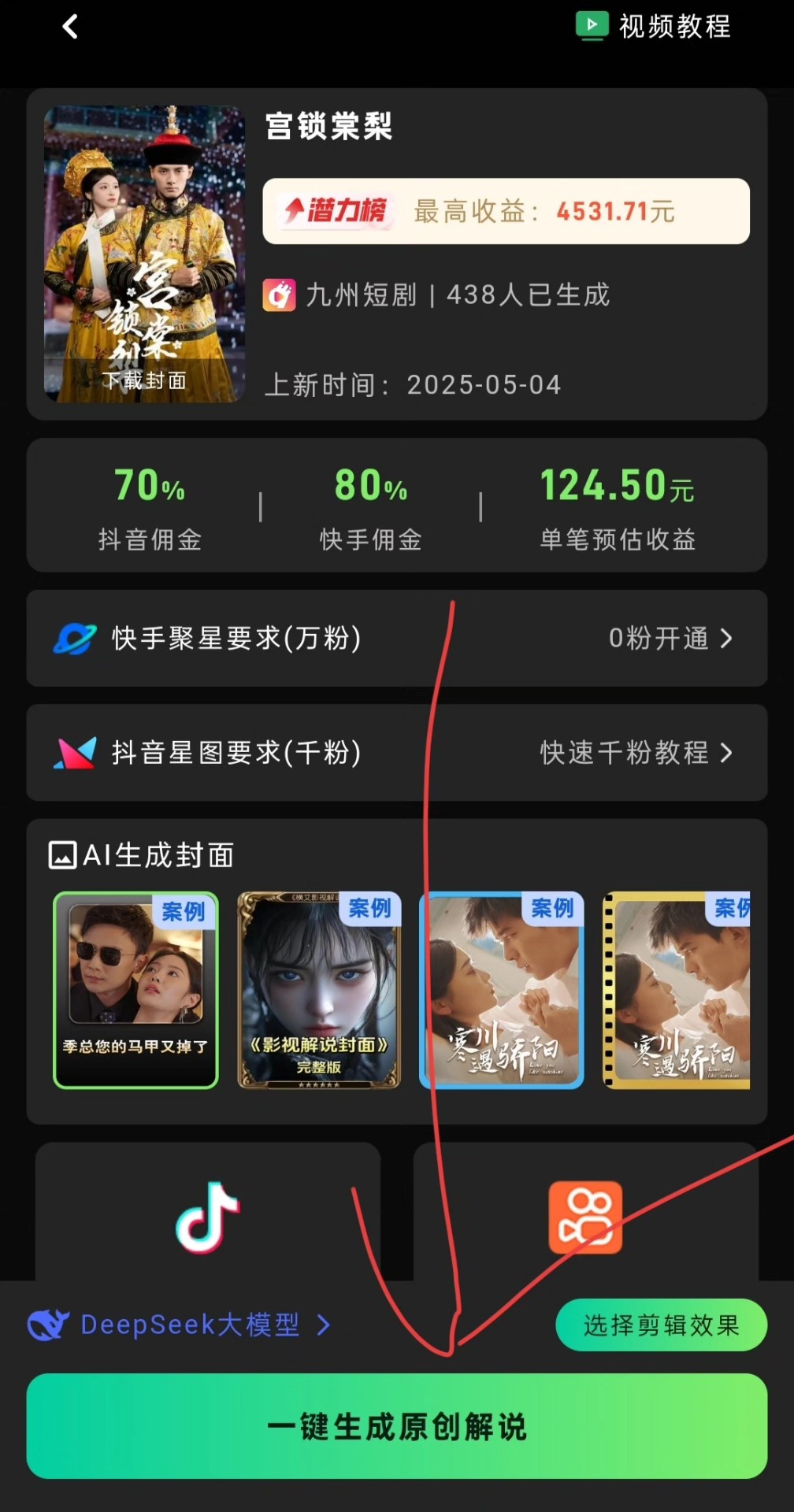Open 抖音星图要求 快速千粉教程 row
The image size is (794, 1512).
pyautogui.click(x=396, y=753)
